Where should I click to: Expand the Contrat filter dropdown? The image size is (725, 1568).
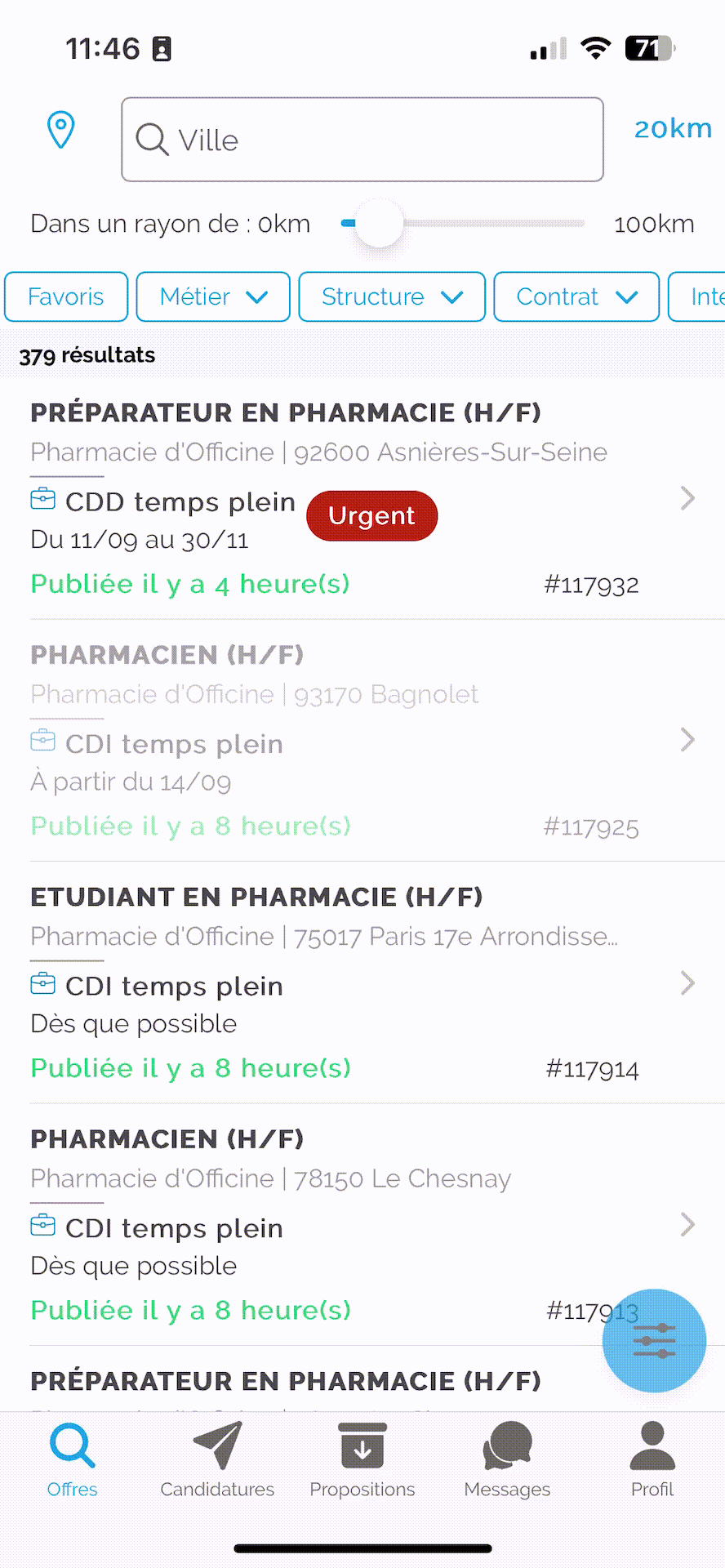pos(576,296)
